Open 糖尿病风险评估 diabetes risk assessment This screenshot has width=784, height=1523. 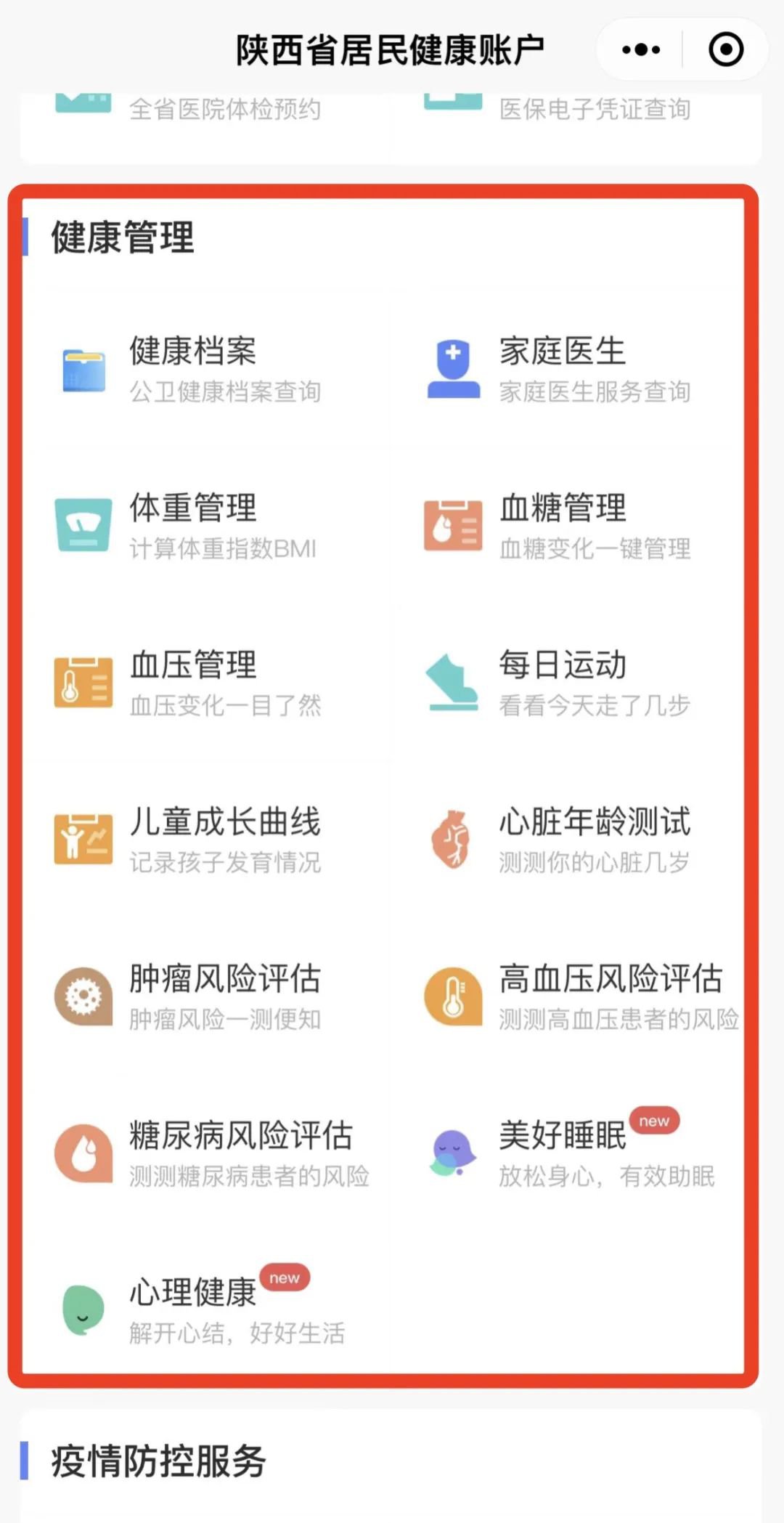click(x=240, y=1153)
